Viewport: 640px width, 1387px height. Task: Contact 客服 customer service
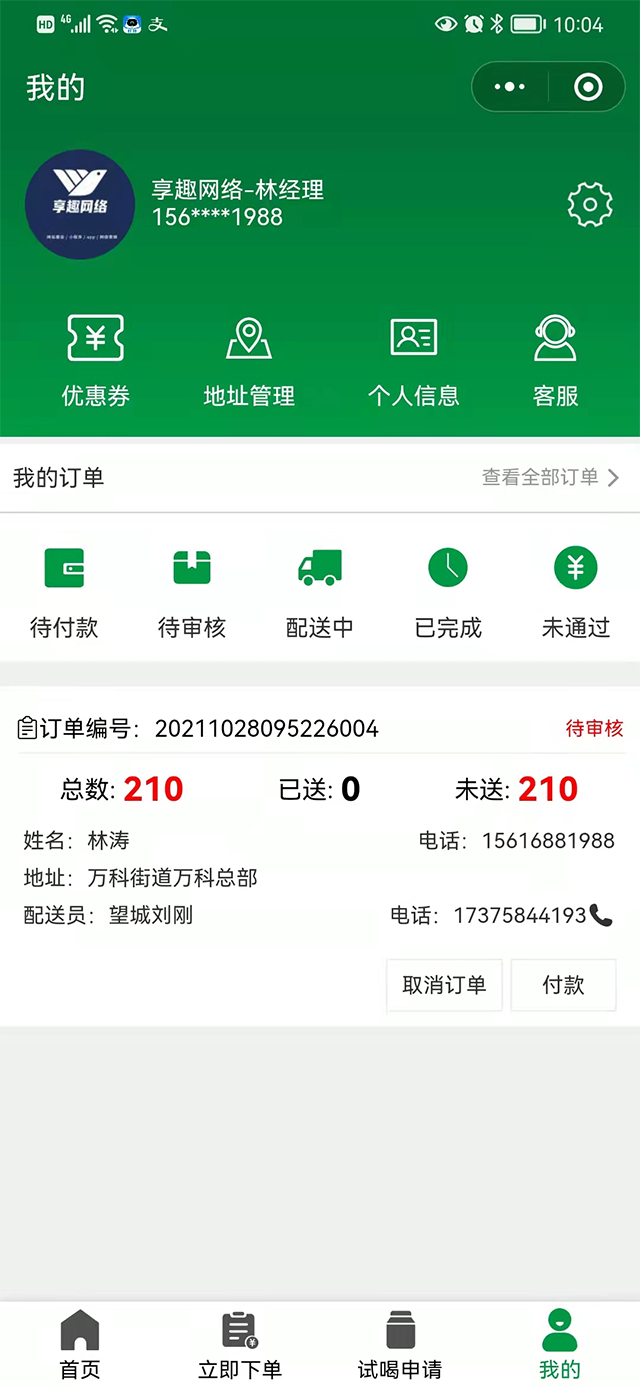point(556,361)
